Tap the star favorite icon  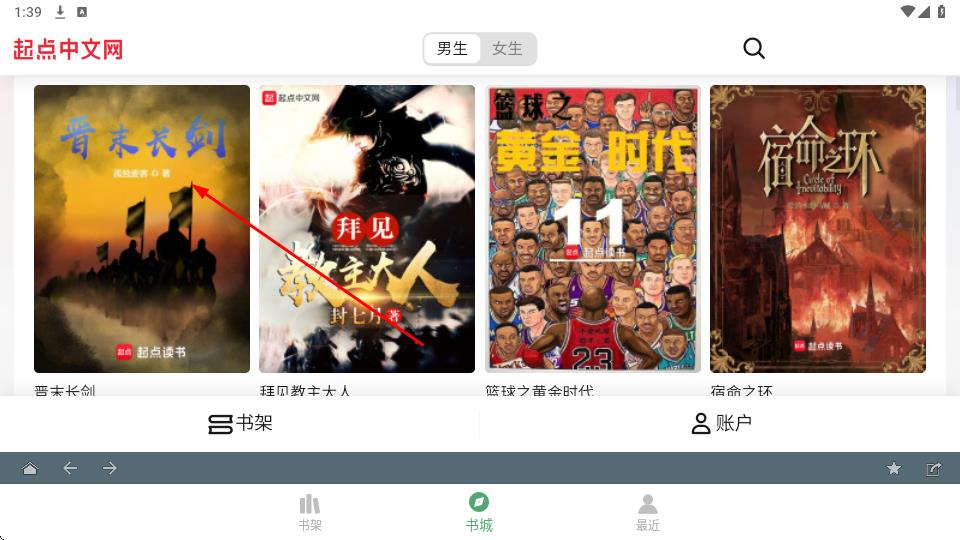click(x=894, y=468)
